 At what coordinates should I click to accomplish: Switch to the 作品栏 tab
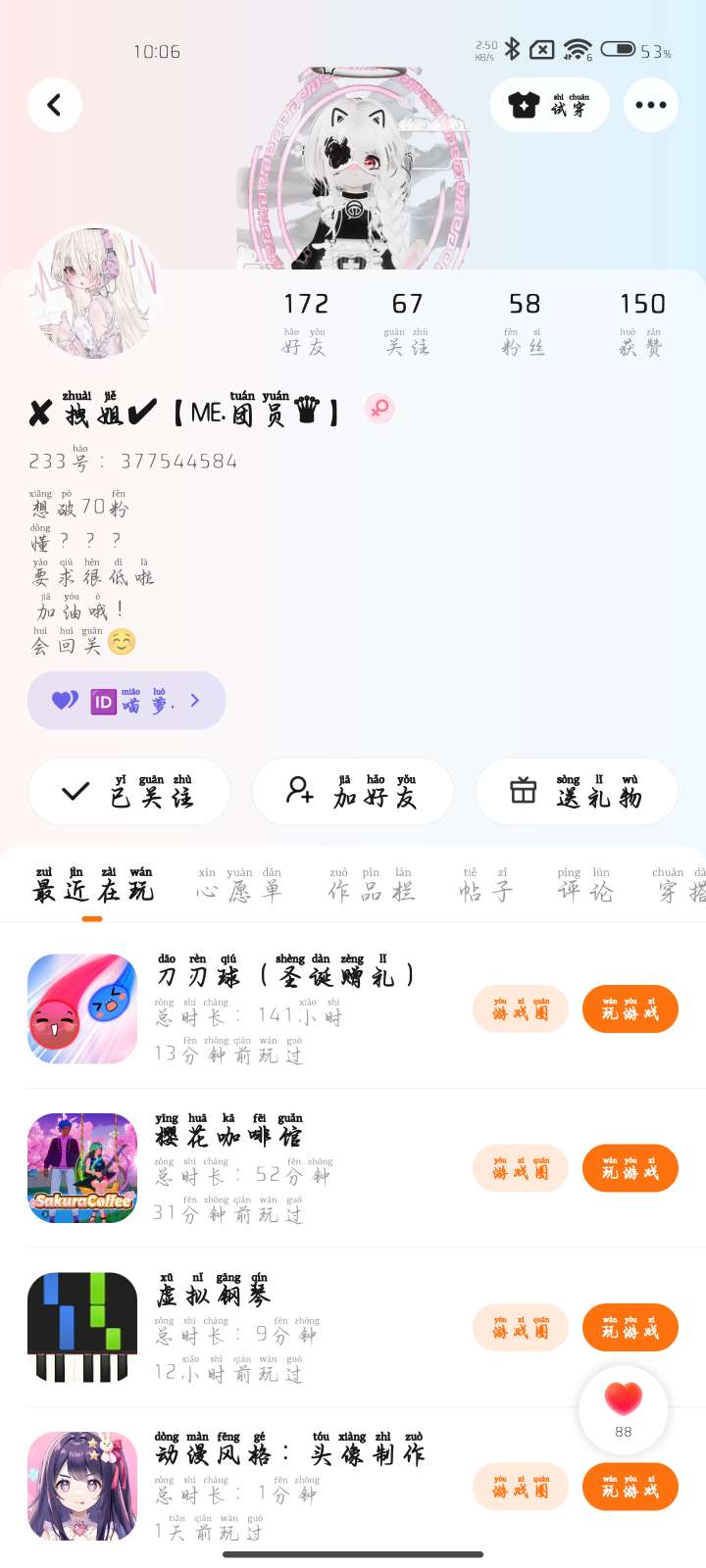371,885
